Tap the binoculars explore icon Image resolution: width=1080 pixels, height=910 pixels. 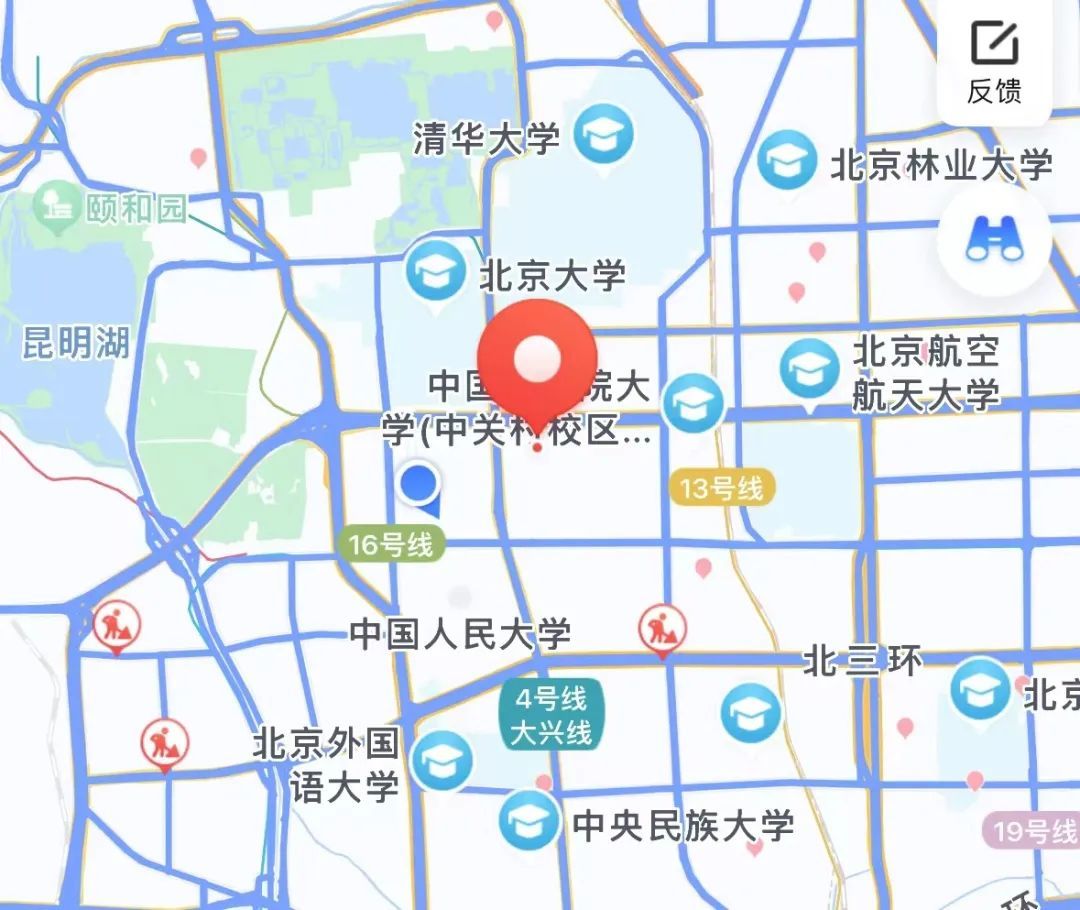point(994,241)
